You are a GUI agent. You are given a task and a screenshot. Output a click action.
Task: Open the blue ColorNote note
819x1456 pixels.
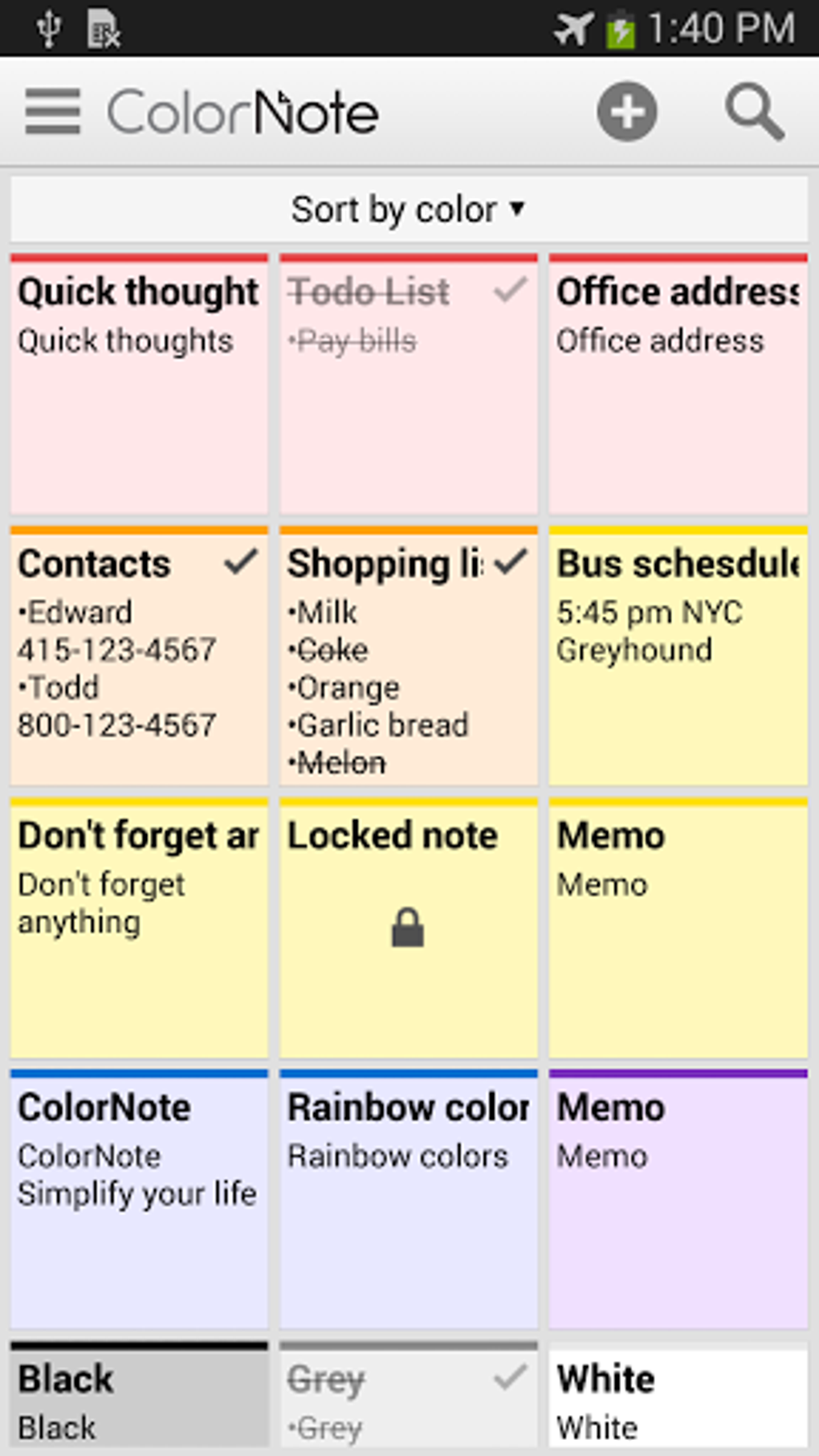[x=139, y=1200]
